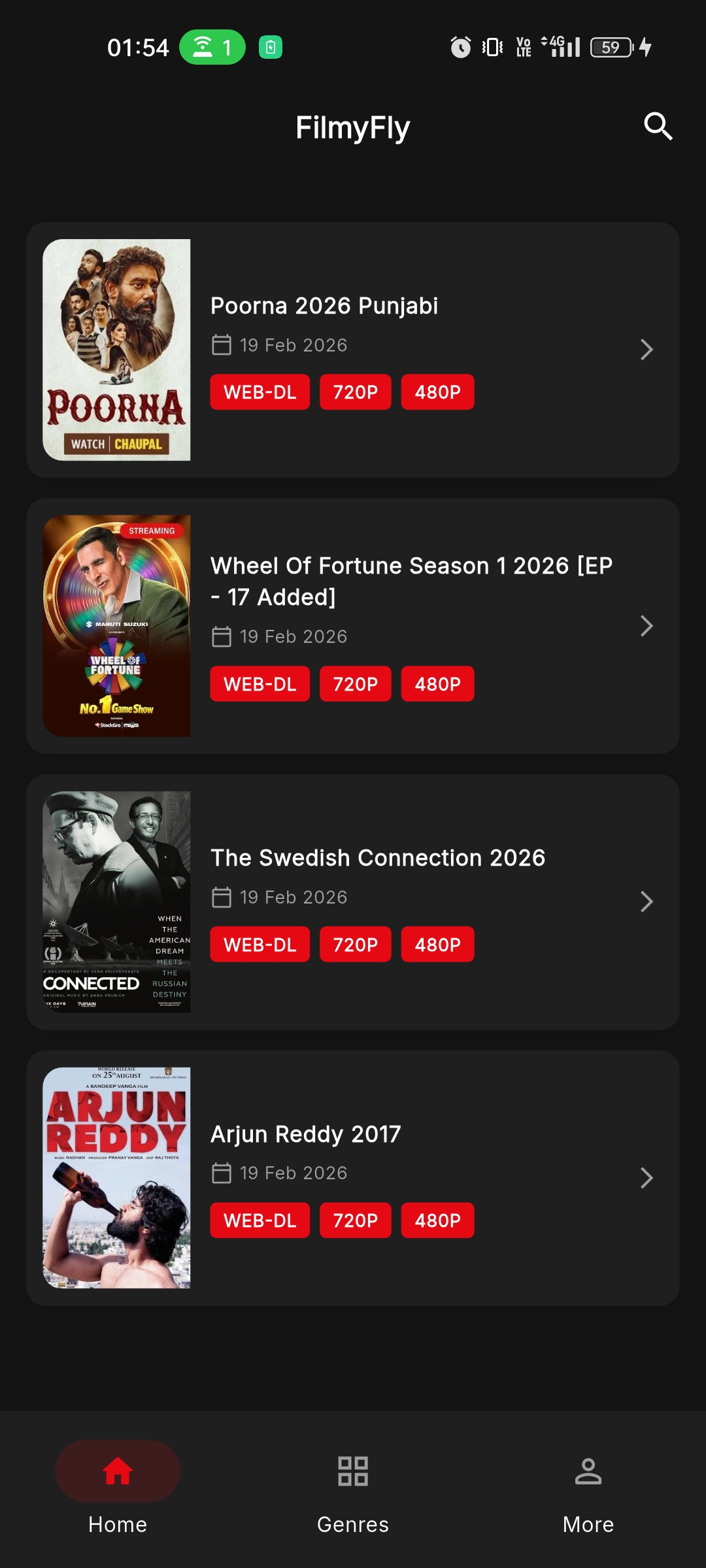Select the WEB-DL badge for Poorna 2026 Punjabi
This screenshot has height=1568, width=706.
(259, 392)
